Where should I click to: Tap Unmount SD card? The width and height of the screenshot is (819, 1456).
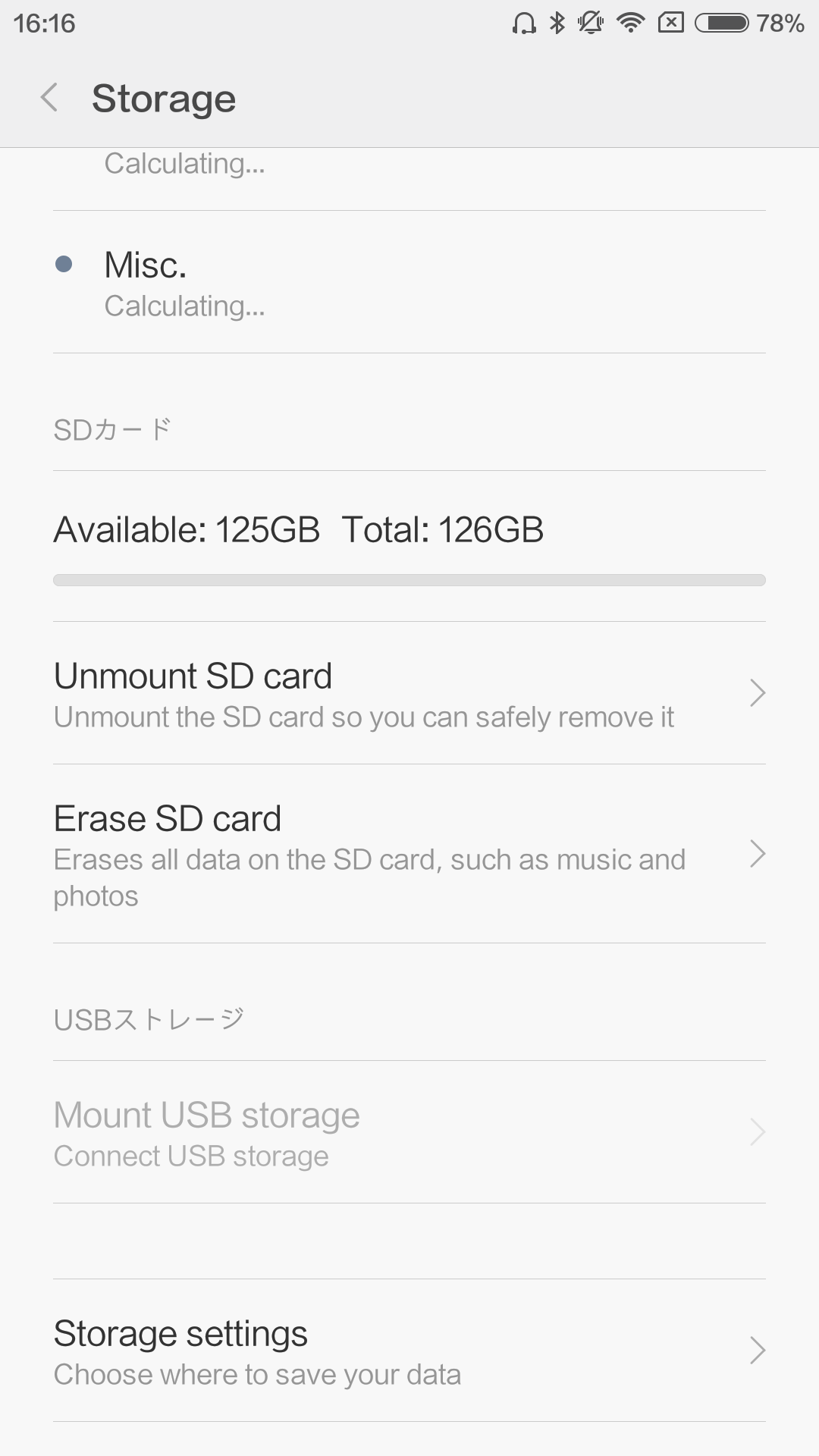[409, 693]
